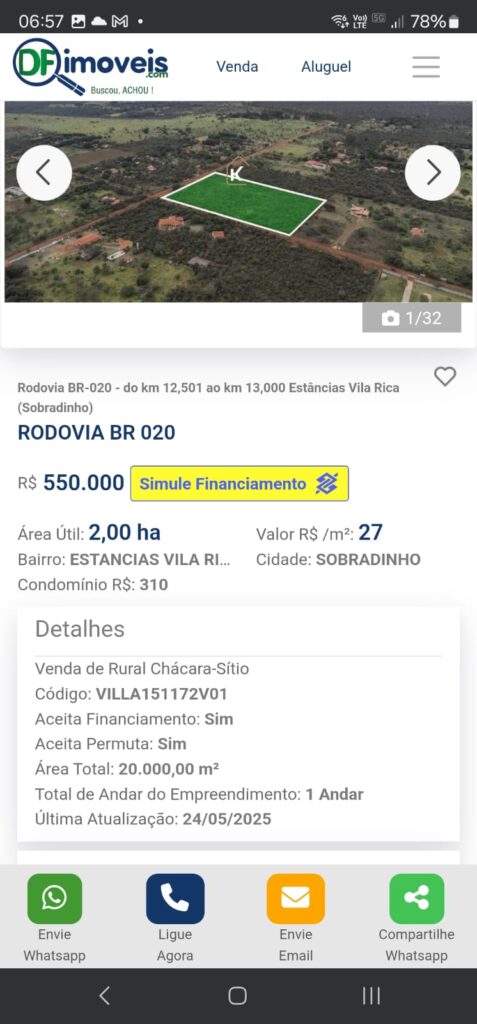Contact the advertiser via Envie Email
The image size is (477, 1024).
[x=295, y=918]
